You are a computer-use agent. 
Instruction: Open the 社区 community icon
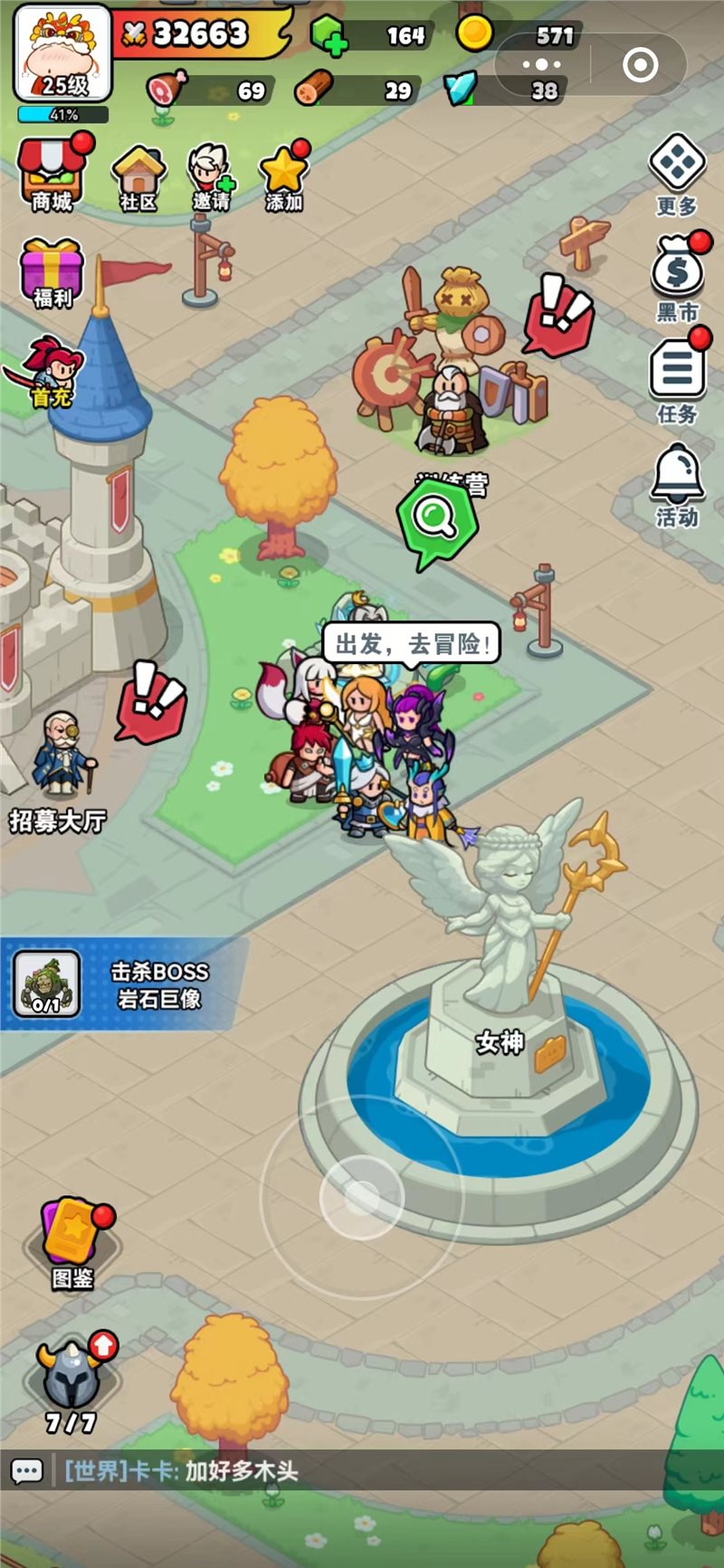(x=138, y=176)
